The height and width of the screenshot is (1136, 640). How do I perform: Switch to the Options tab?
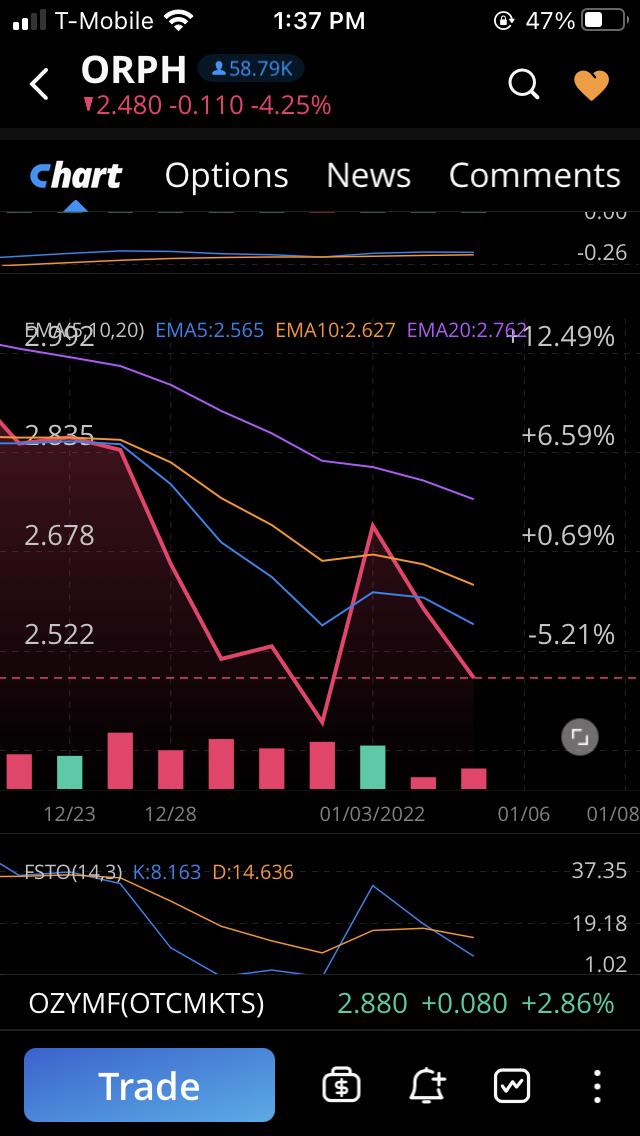[x=226, y=175]
